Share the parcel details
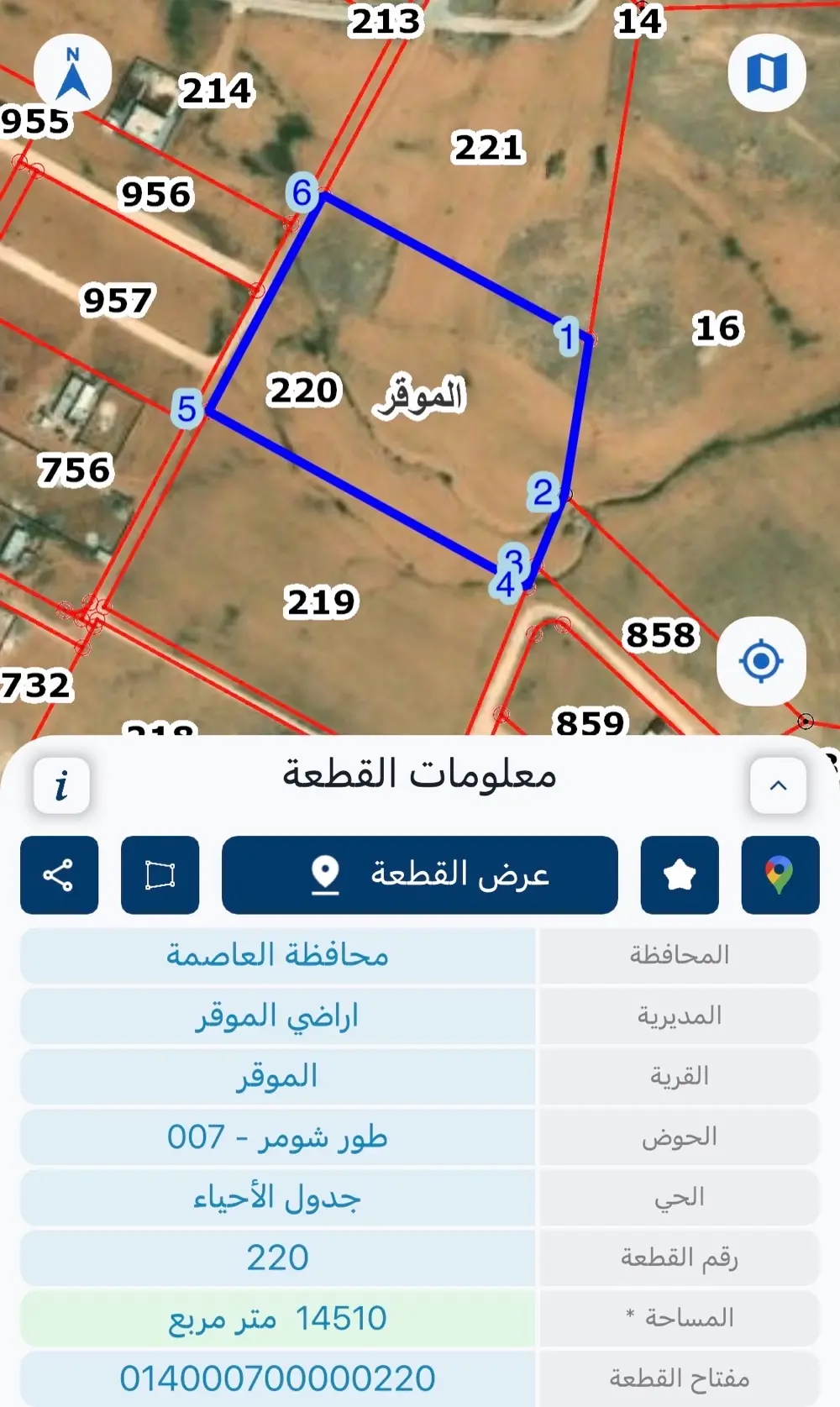 (x=59, y=874)
